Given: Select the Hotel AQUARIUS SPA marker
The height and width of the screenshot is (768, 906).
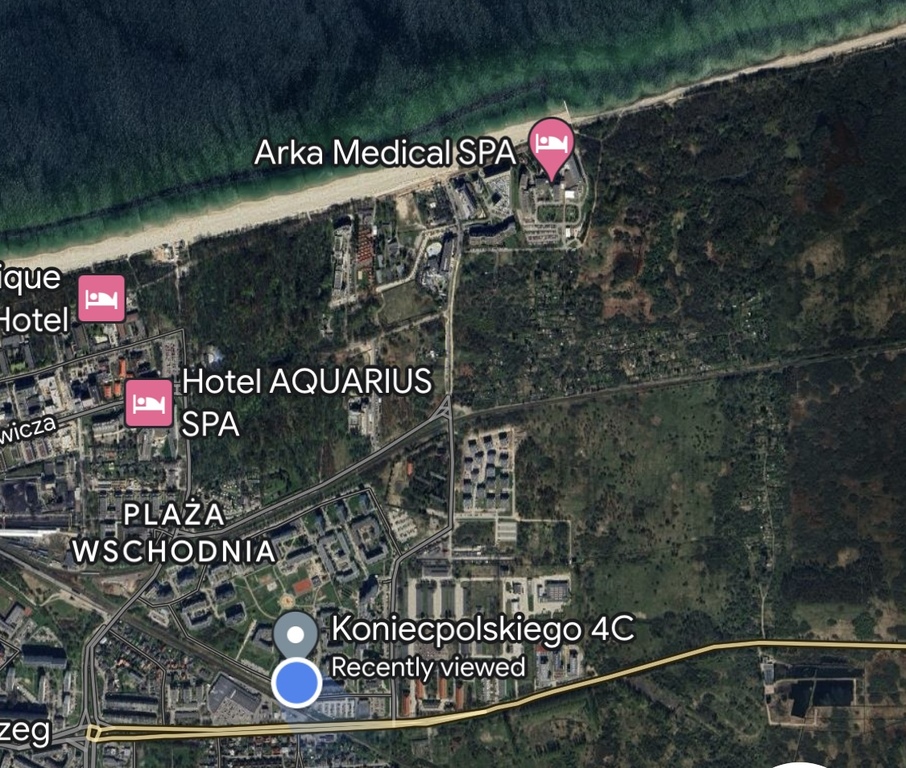Looking at the screenshot, I should click(148, 402).
